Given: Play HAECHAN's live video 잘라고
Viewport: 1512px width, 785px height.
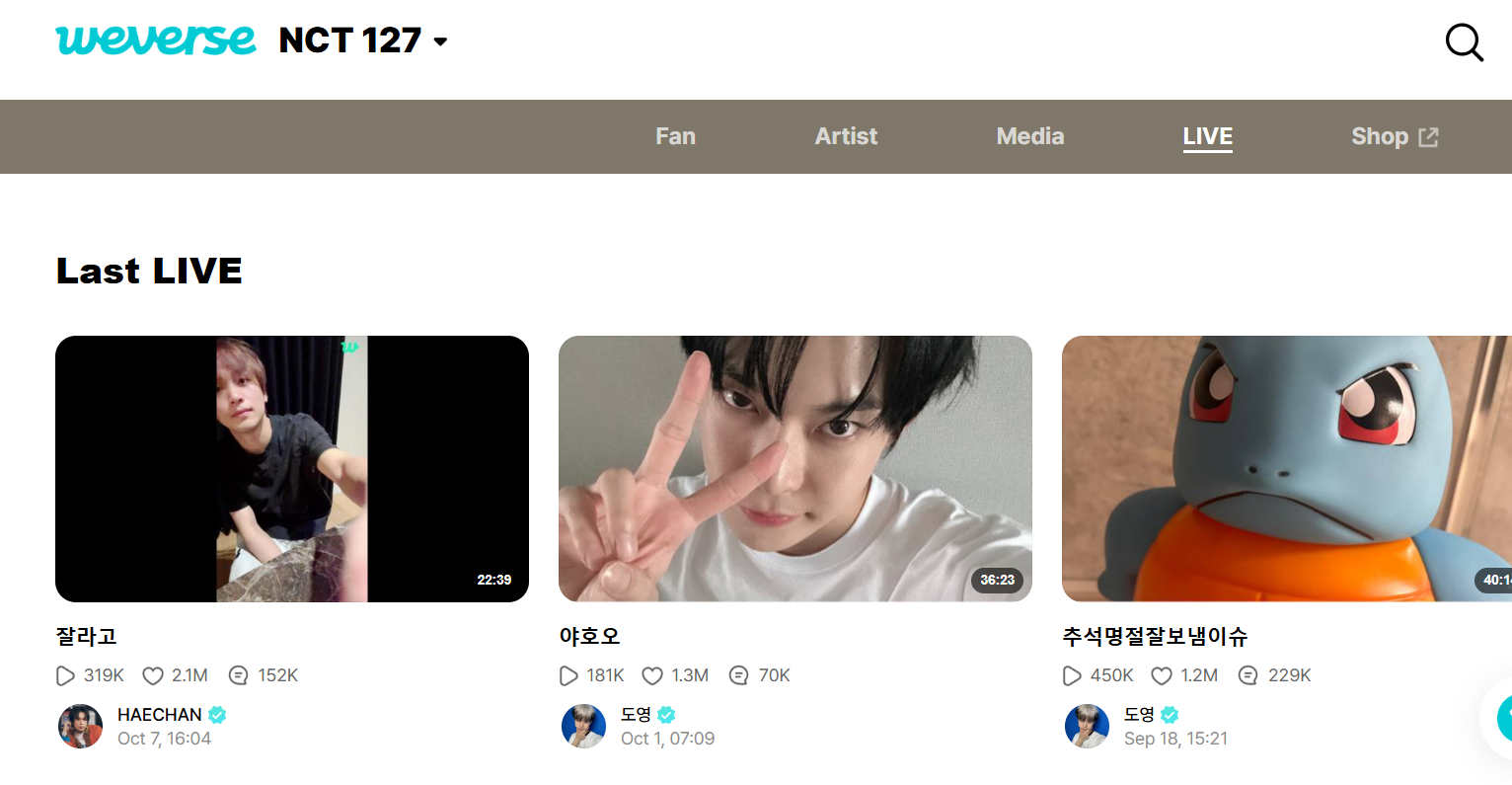Looking at the screenshot, I should (x=292, y=469).
